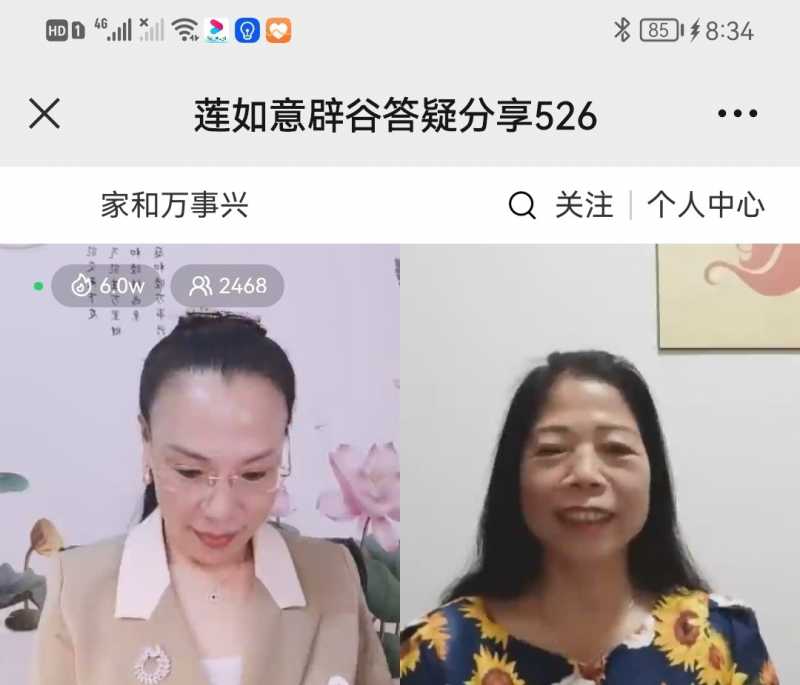Viewport: 800px width, 685px height.
Task: Open 个人中心 personal center
Action: pyautogui.click(x=705, y=206)
